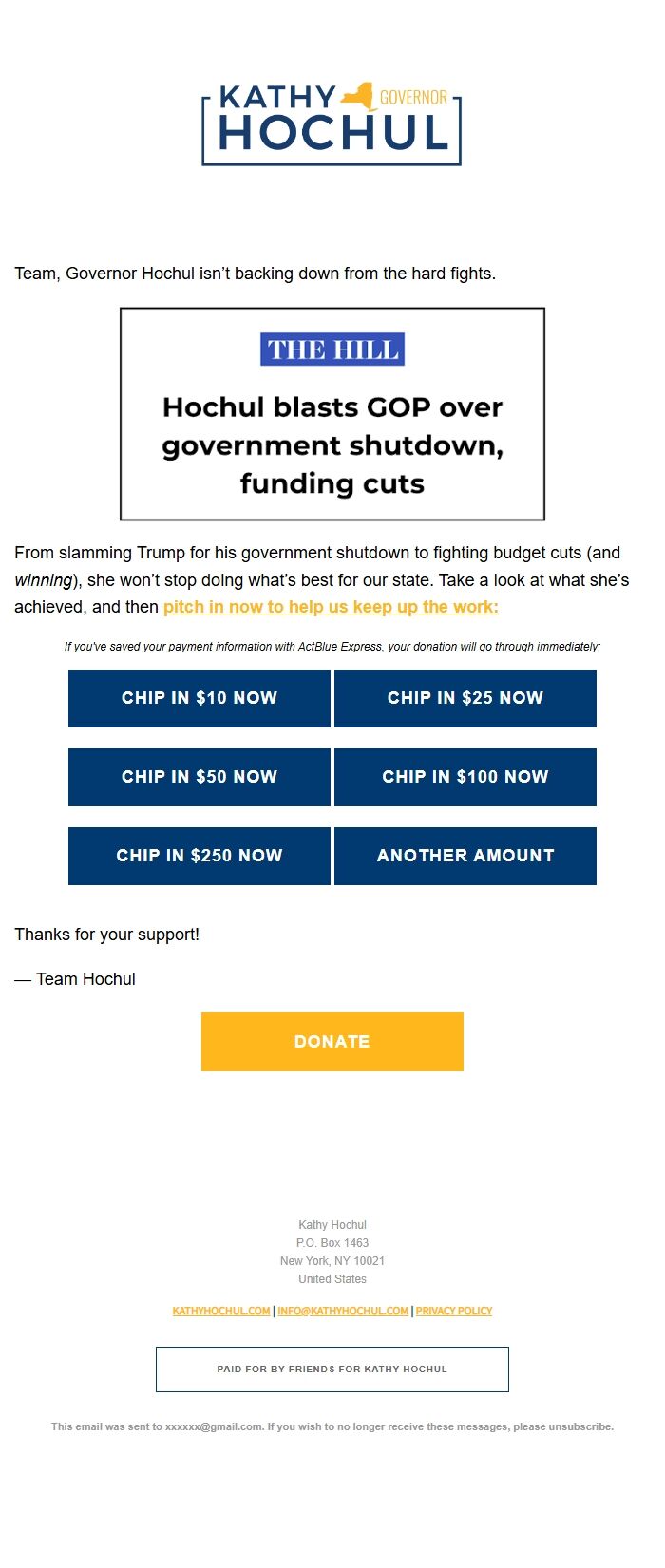
Task: Open the 'pitch in now' link
Action: pos(331,607)
